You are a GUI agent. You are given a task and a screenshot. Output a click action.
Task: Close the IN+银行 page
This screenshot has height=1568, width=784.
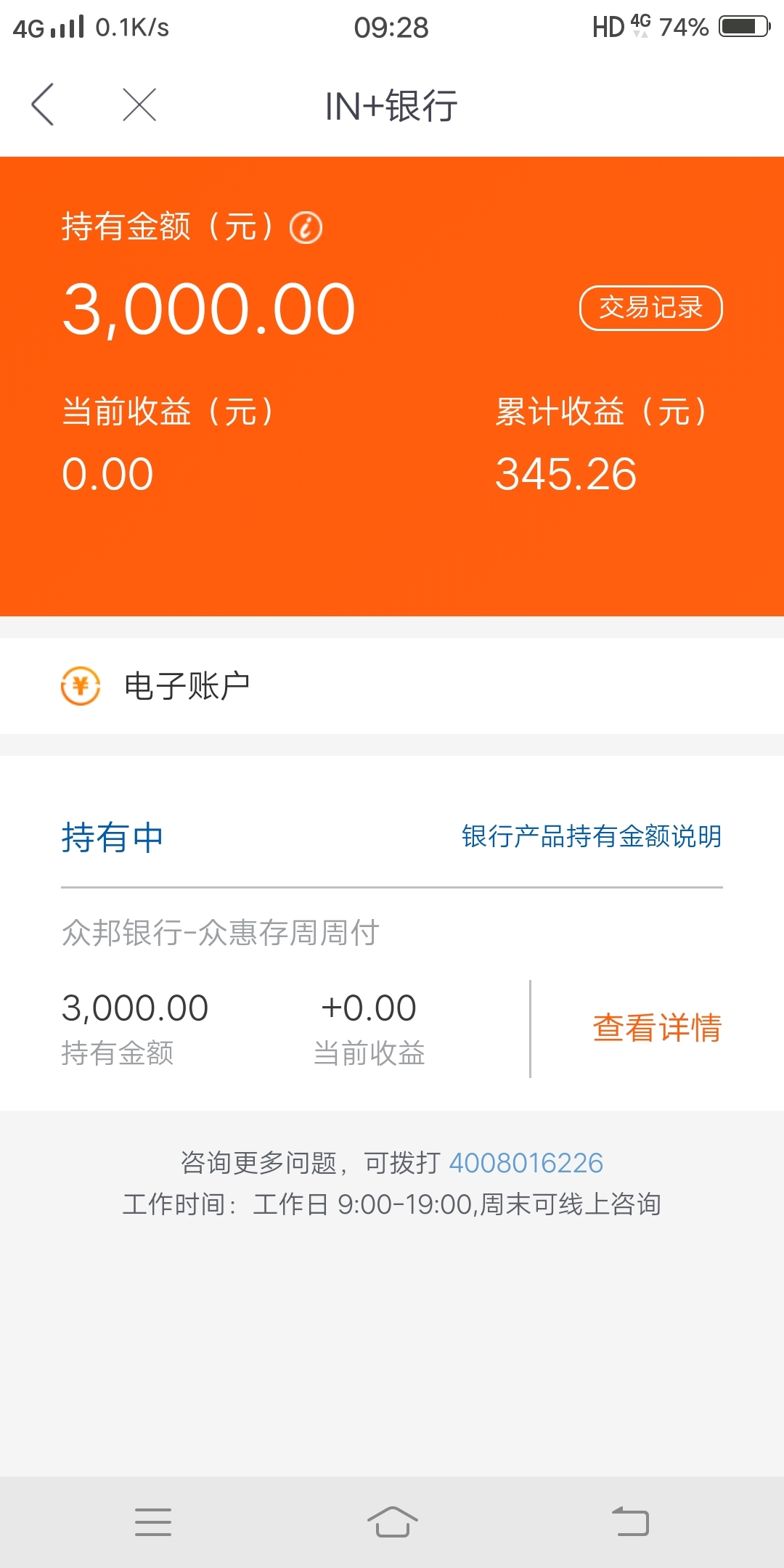coord(139,105)
